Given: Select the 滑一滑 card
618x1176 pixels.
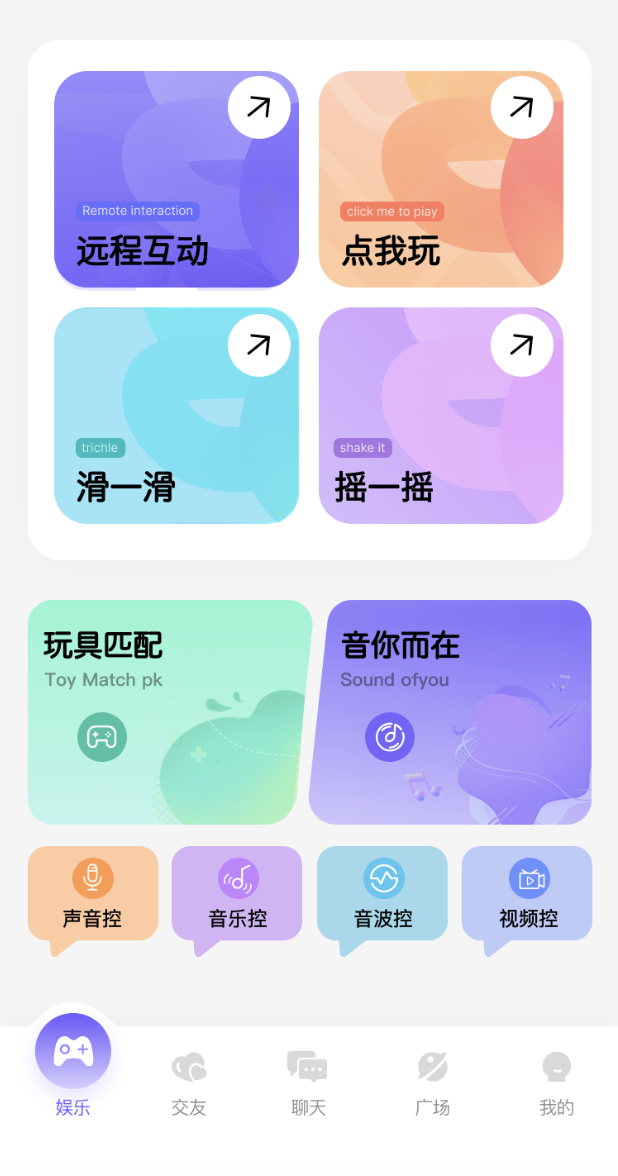Looking at the screenshot, I should (x=176, y=415).
